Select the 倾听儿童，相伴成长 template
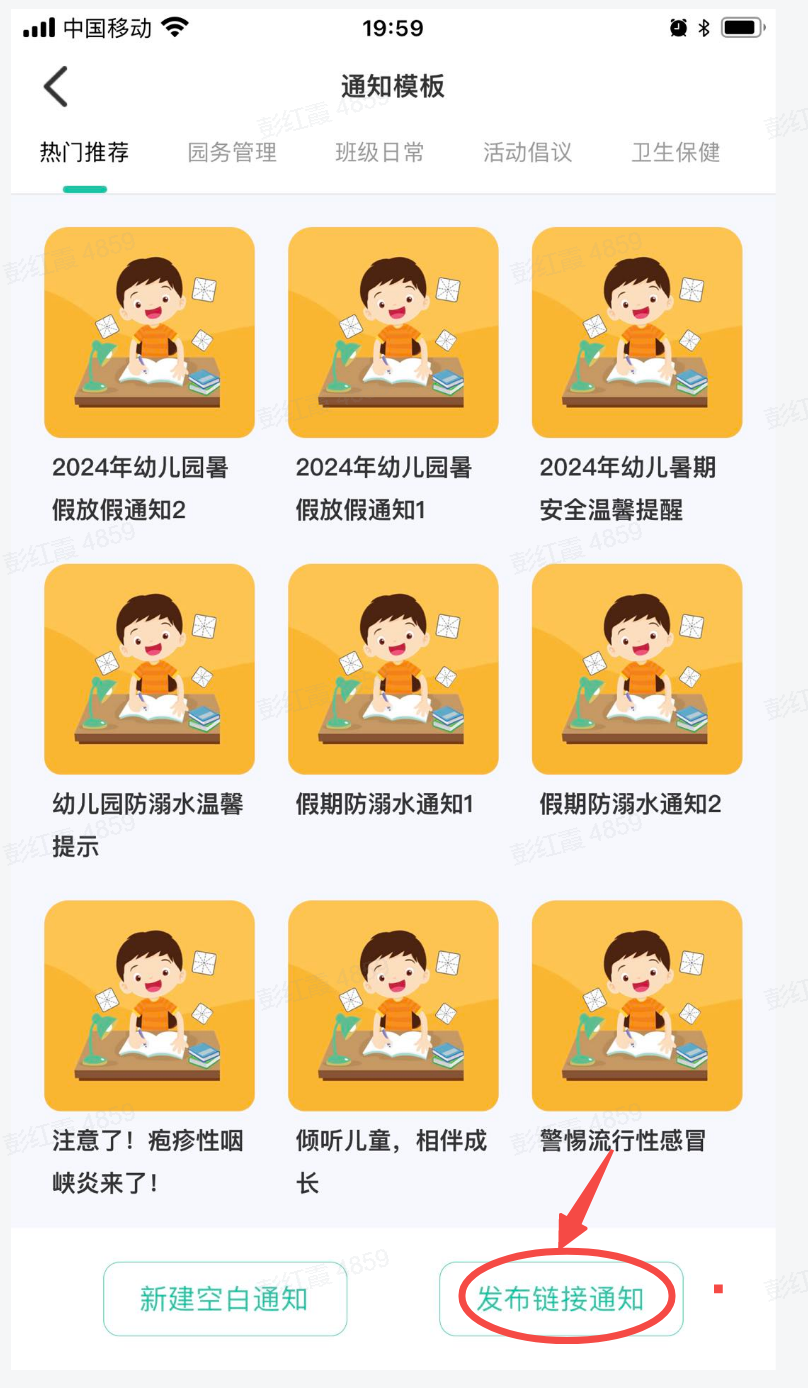This screenshot has height=1388, width=808. (x=393, y=1006)
